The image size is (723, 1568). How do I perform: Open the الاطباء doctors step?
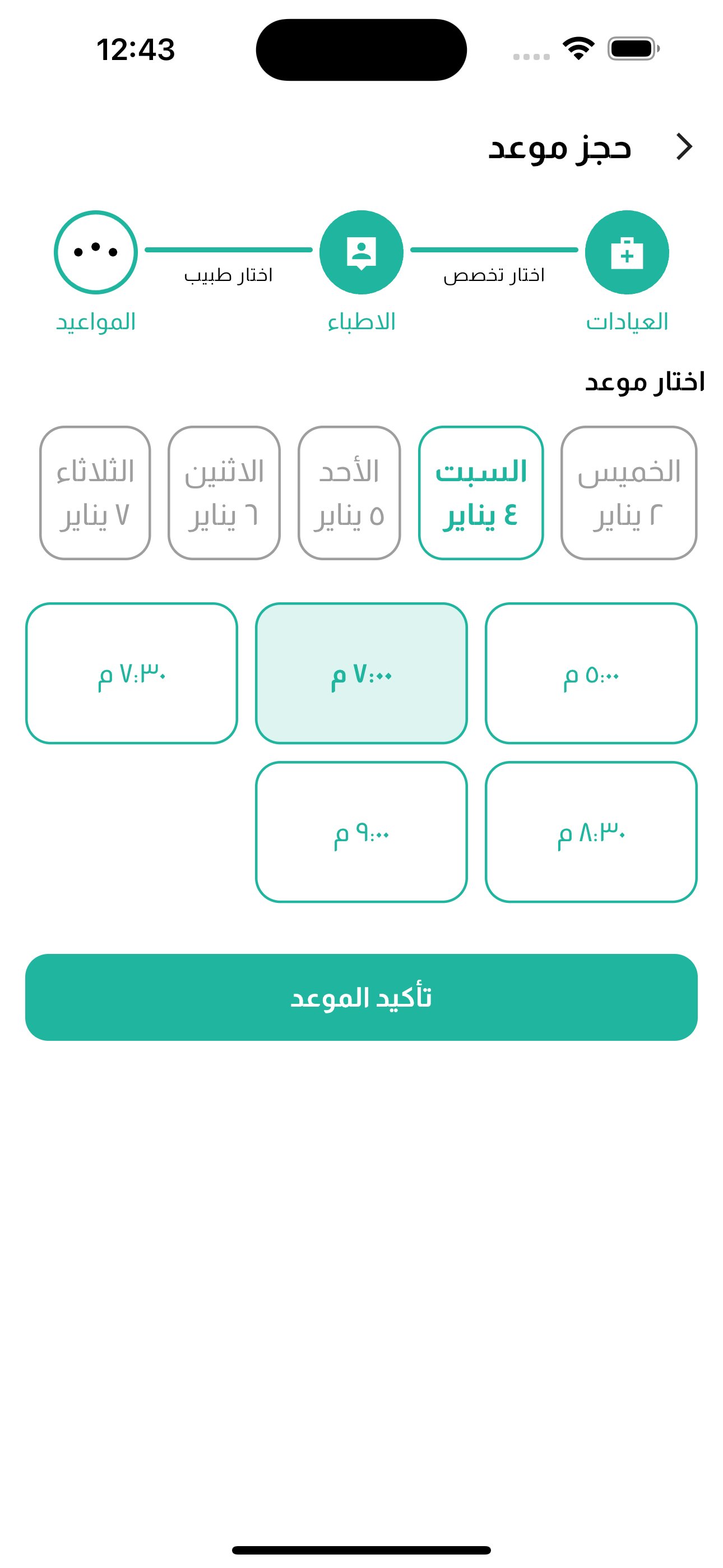click(361, 252)
